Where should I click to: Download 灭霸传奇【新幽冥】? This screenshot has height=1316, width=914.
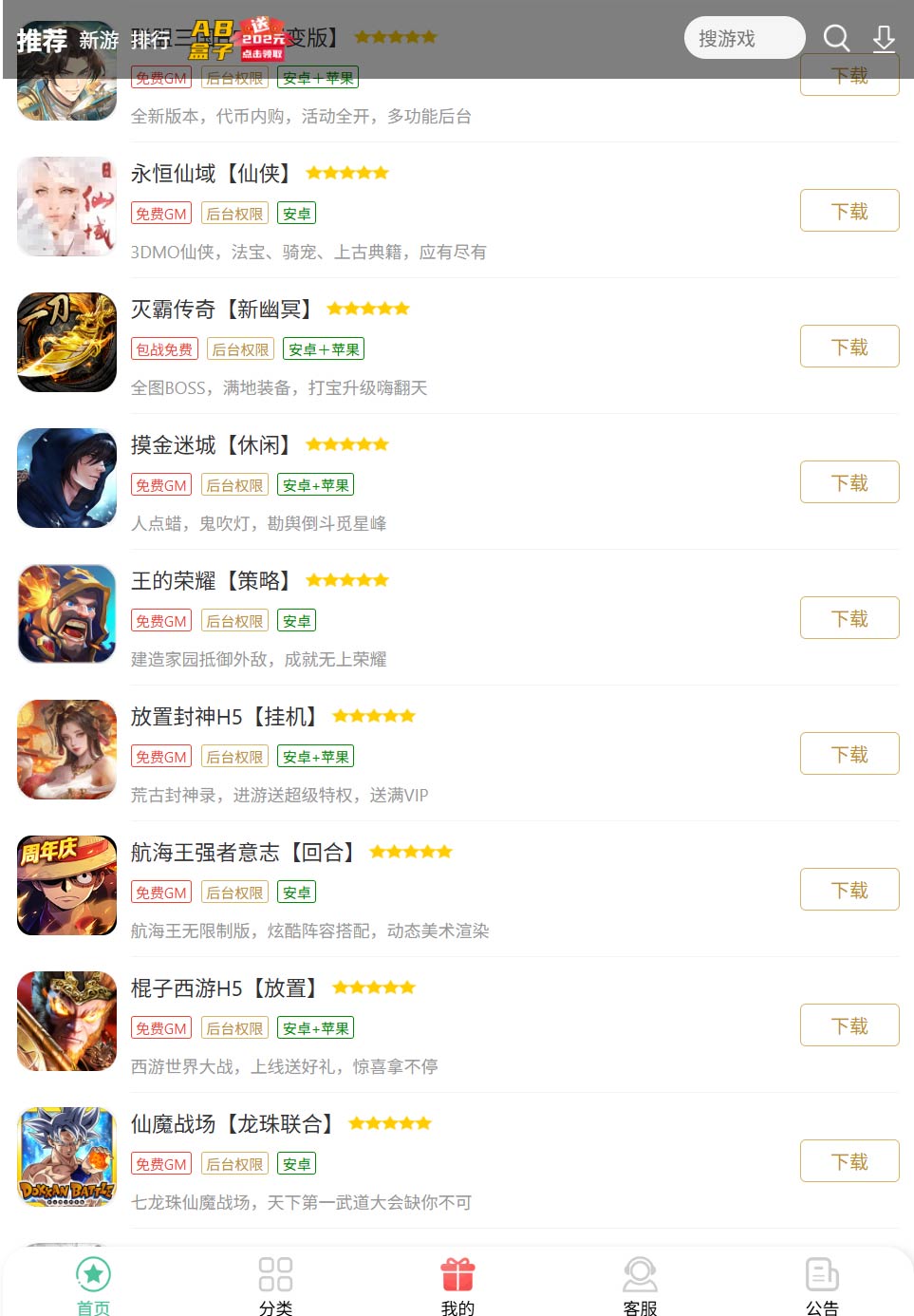coord(849,347)
